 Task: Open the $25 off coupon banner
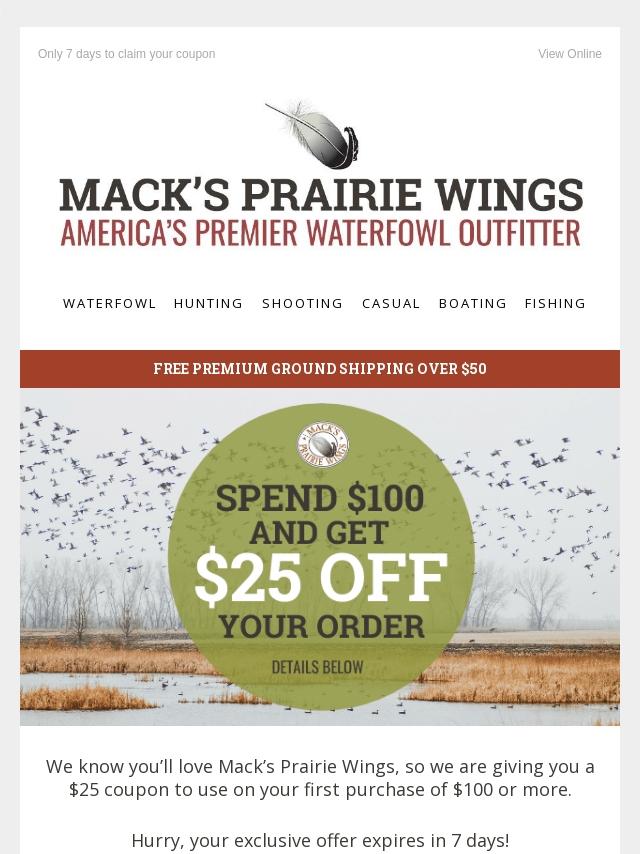320,557
